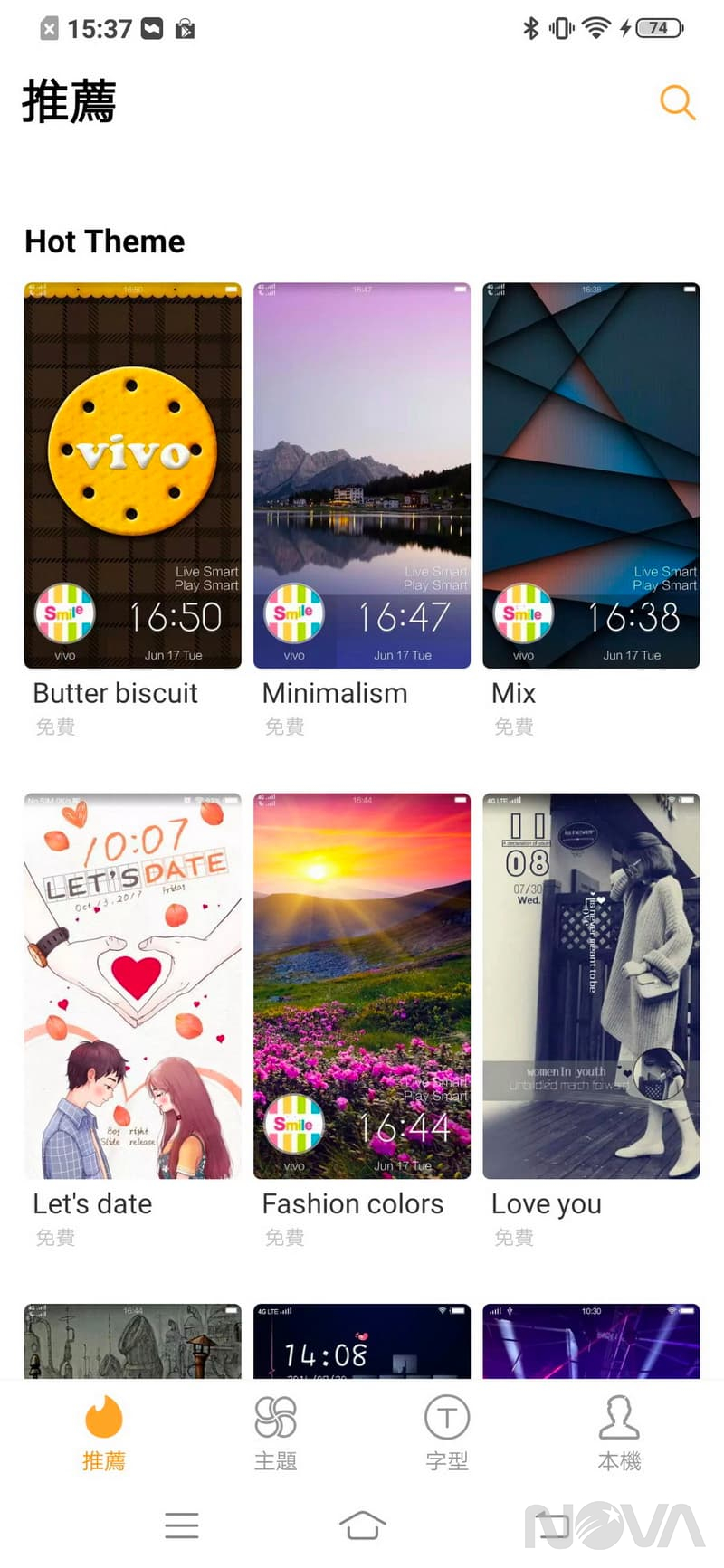Image resolution: width=724 pixels, height=1568 pixels.
Task: Open the search icon
Action: 678,102
